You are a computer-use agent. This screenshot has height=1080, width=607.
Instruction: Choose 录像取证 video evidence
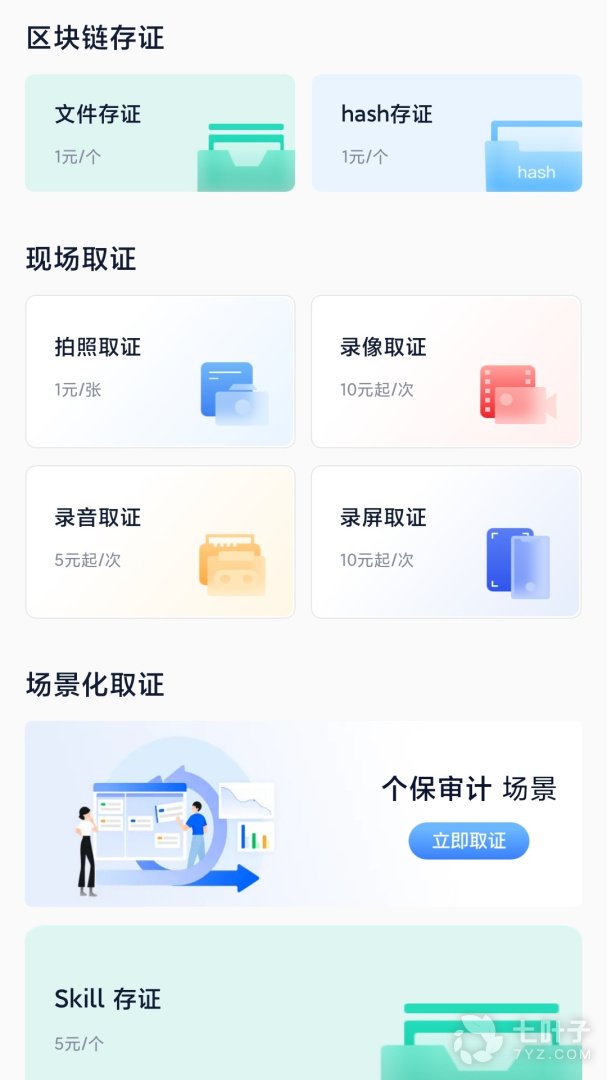[446, 371]
